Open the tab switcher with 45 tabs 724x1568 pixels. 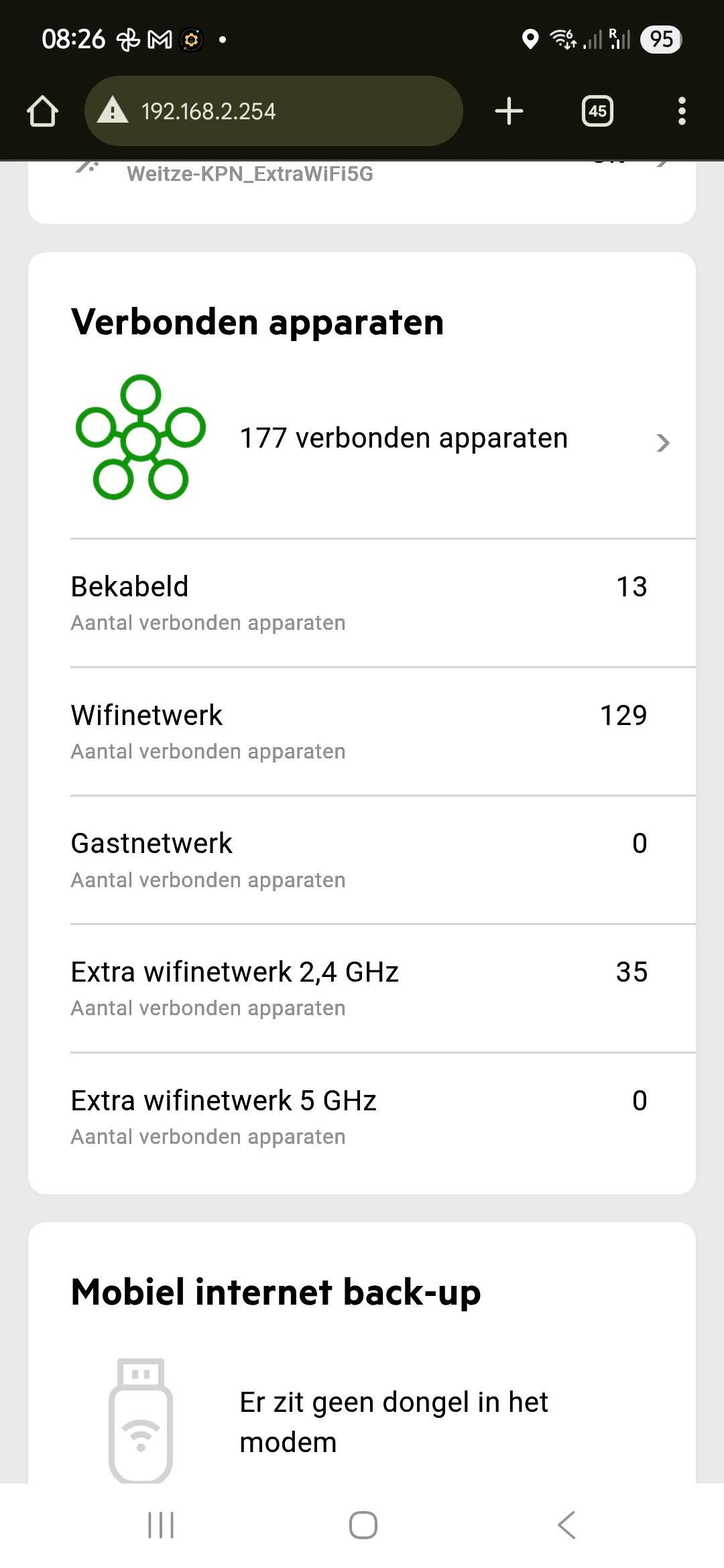597,111
